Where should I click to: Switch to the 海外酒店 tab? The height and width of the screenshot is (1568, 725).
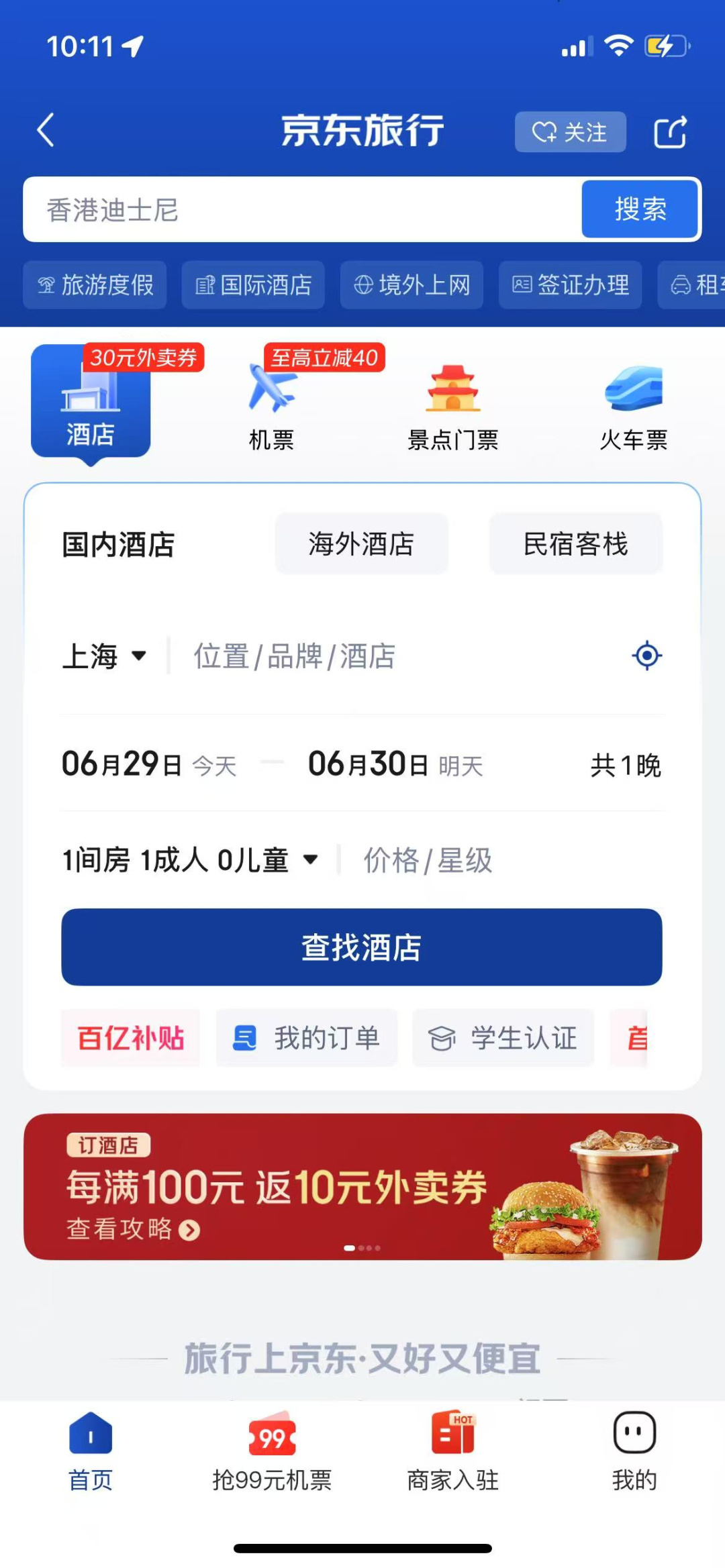(x=361, y=543)
